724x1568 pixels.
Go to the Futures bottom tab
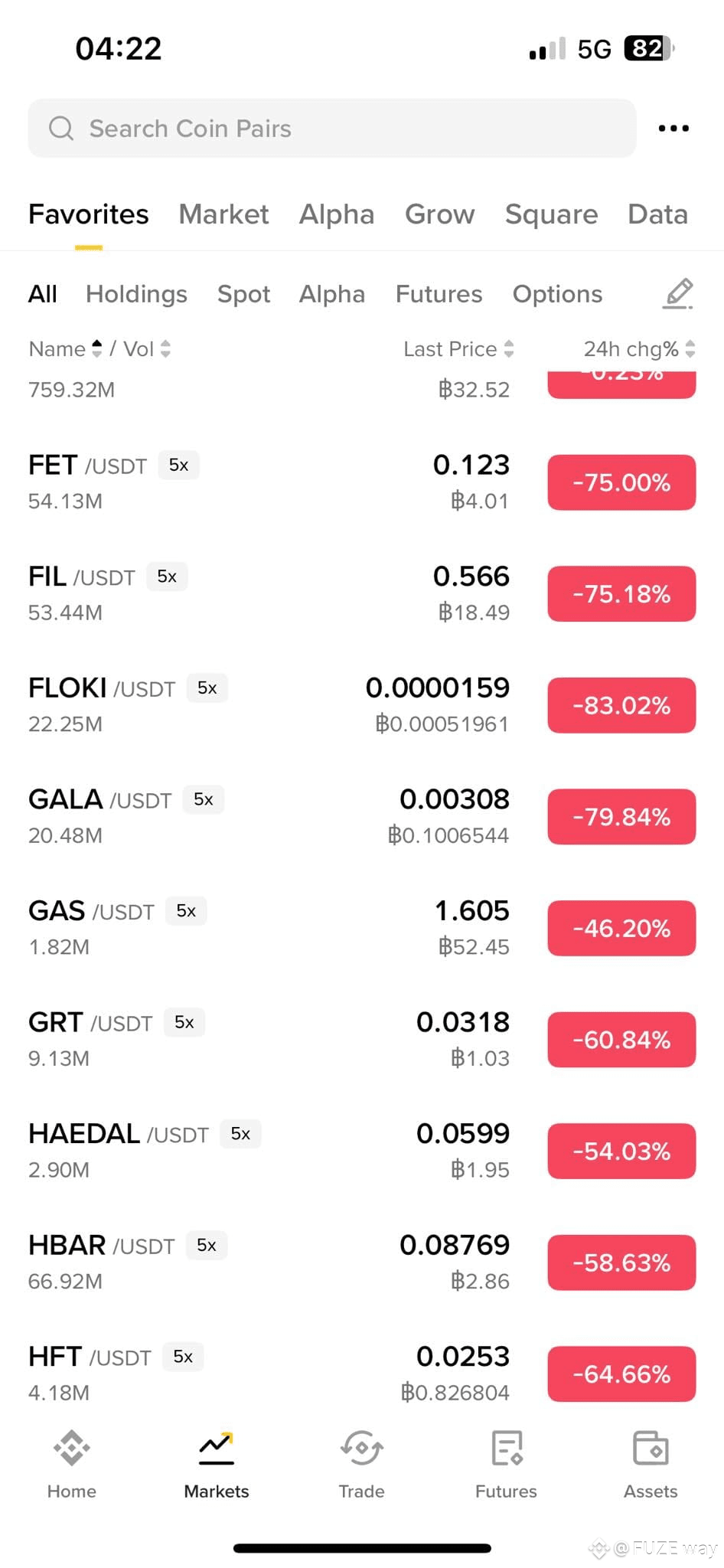[506, 1465]
